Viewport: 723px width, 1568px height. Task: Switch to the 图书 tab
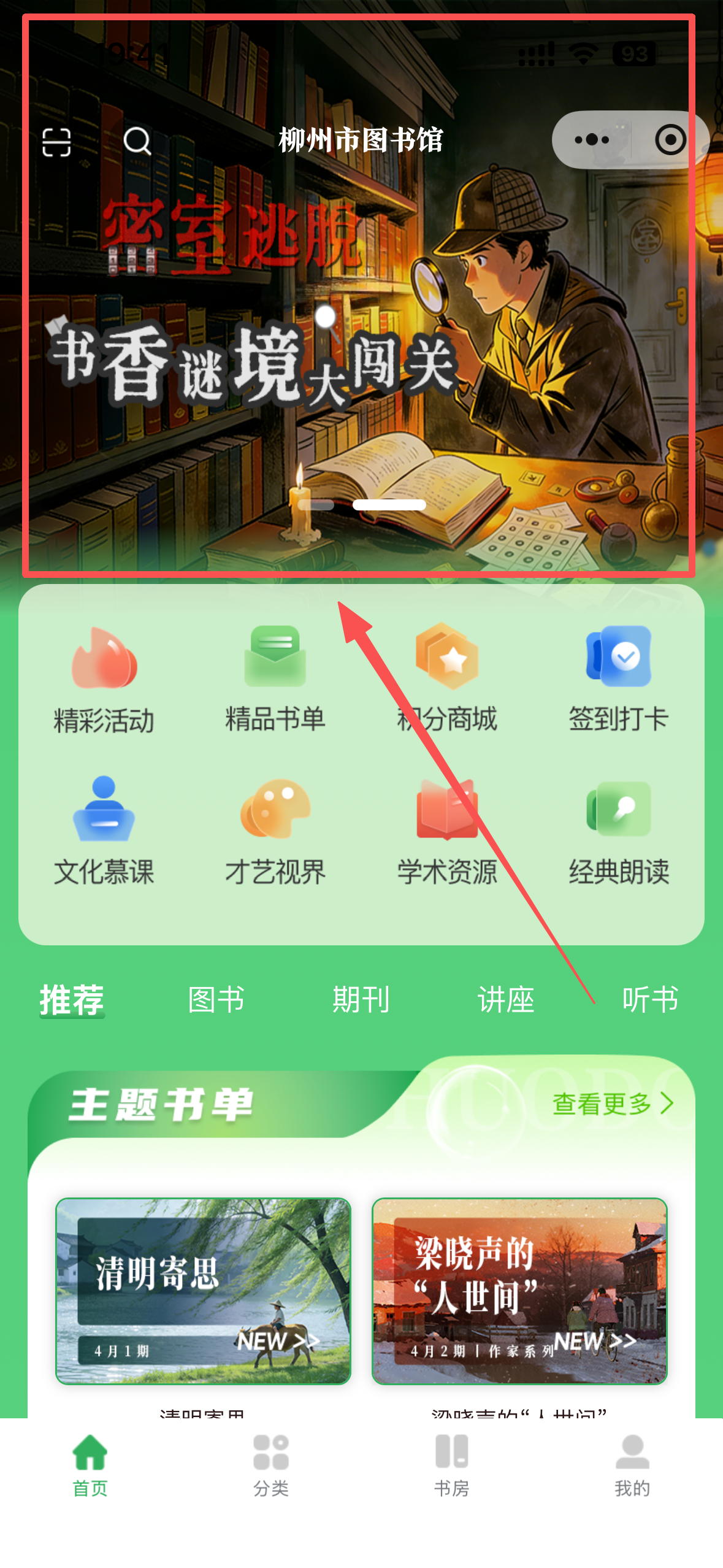[216, 999]
